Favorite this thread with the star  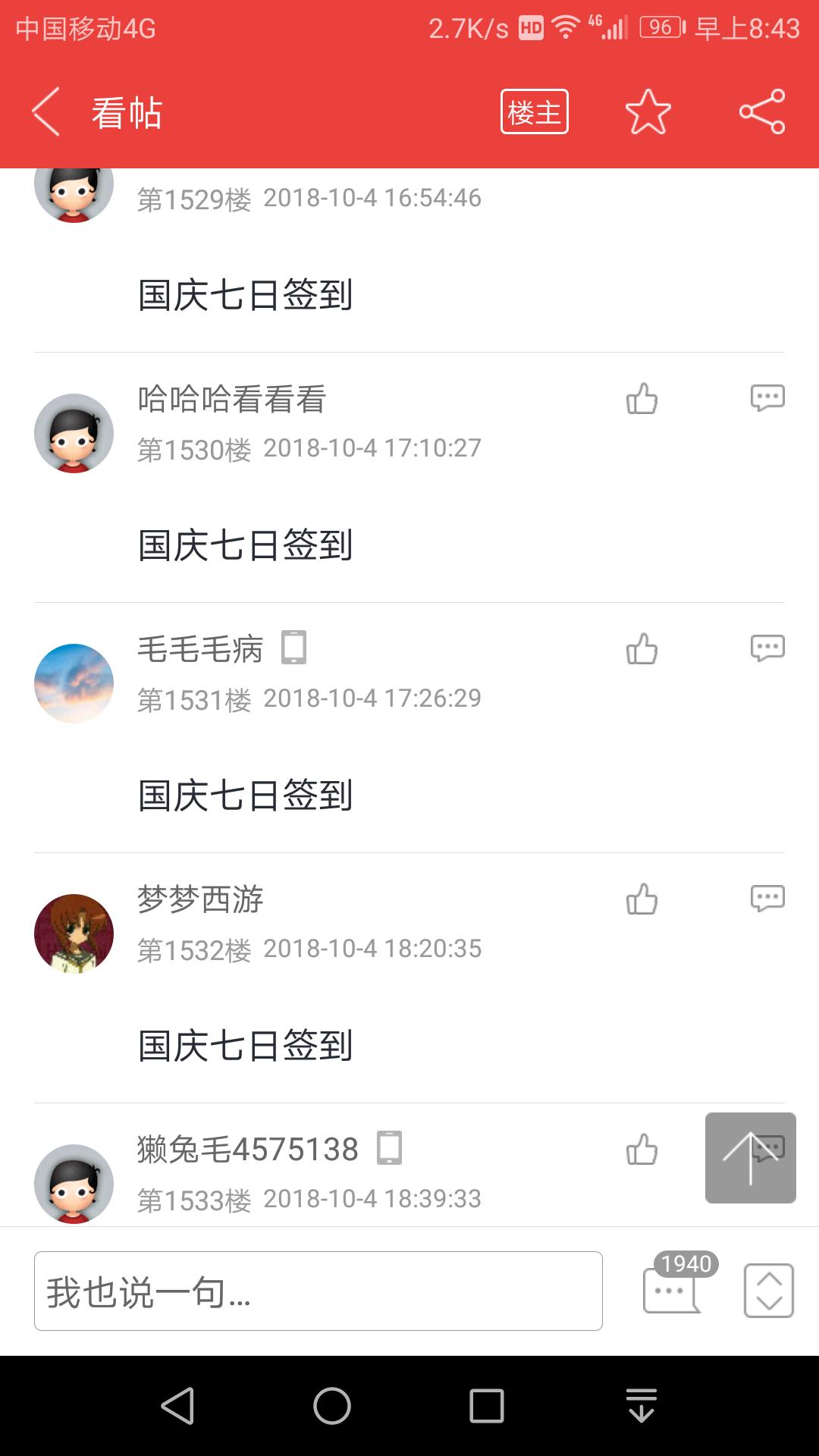[648, 112]
